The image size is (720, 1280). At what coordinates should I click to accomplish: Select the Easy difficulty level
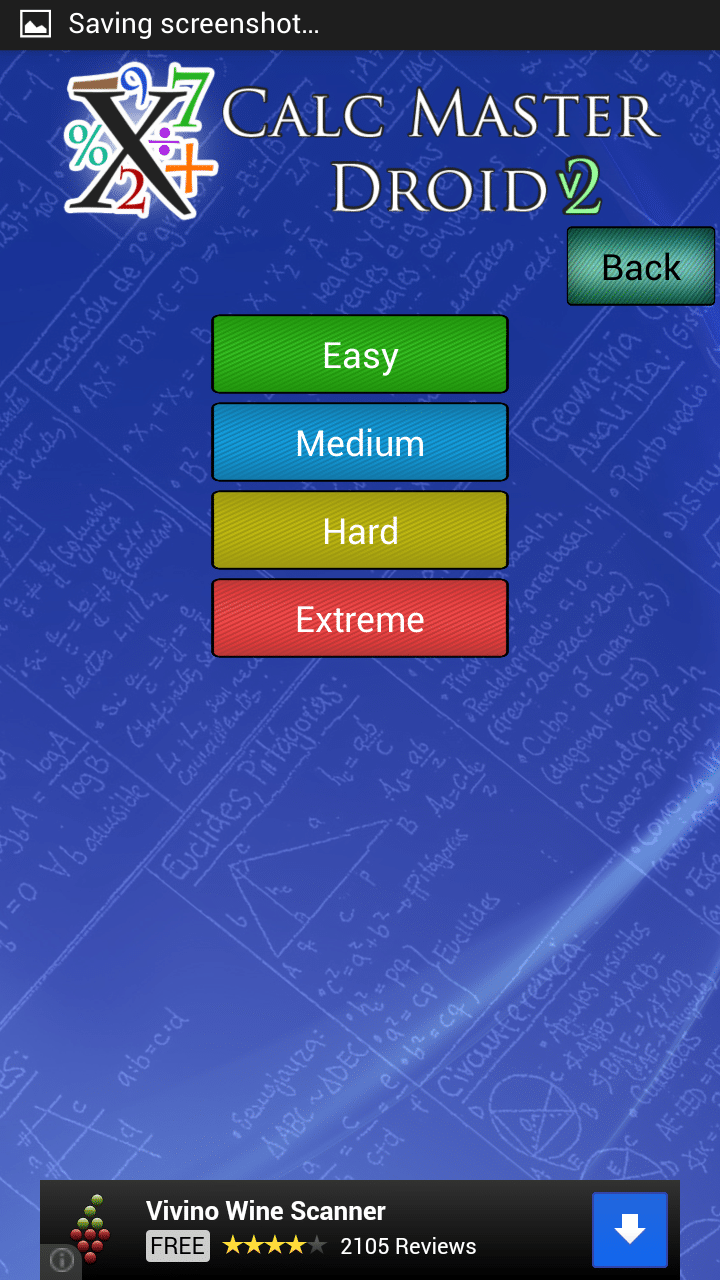360,354
